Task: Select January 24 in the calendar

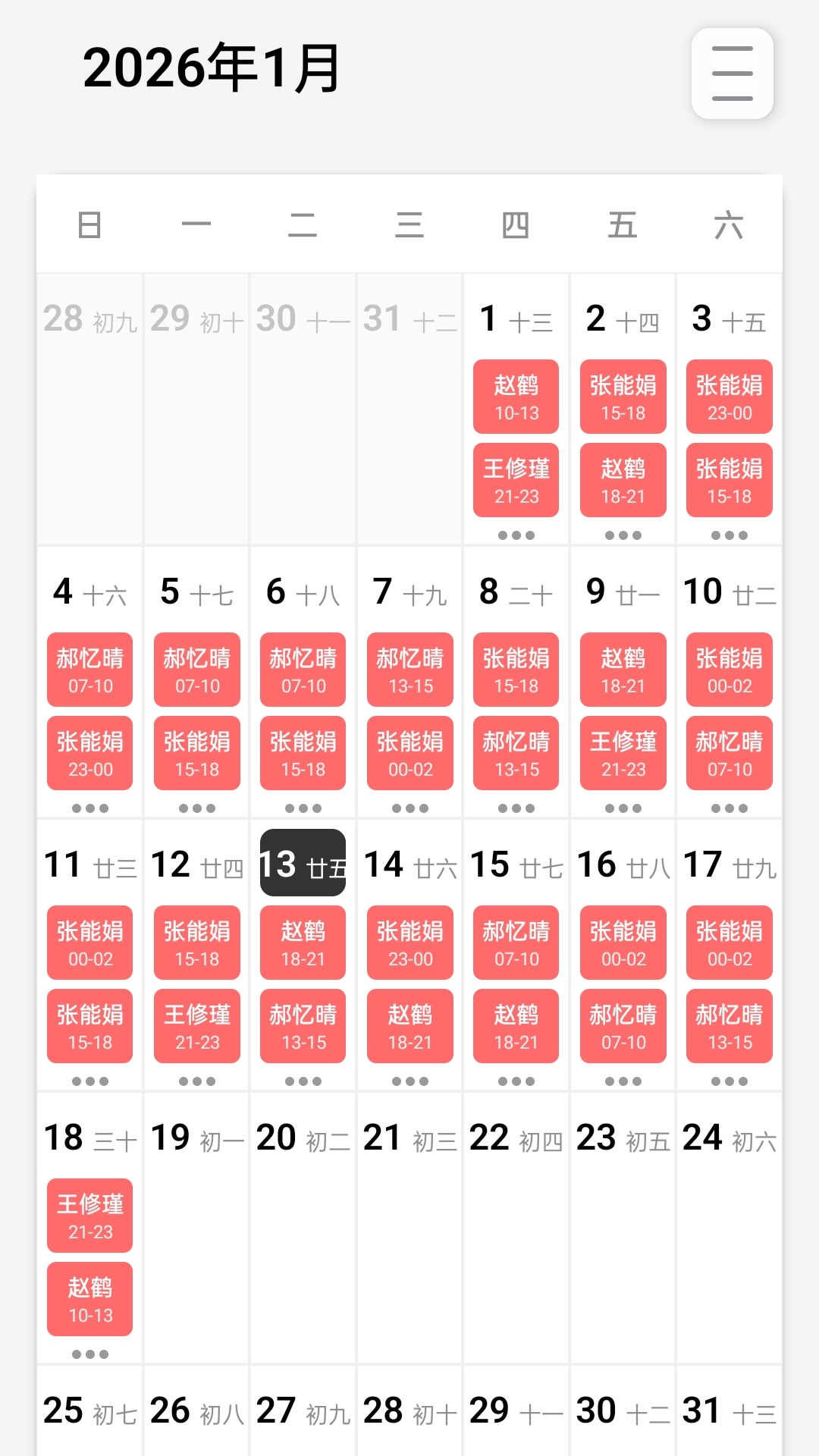Action: (x=729, y=1137)
